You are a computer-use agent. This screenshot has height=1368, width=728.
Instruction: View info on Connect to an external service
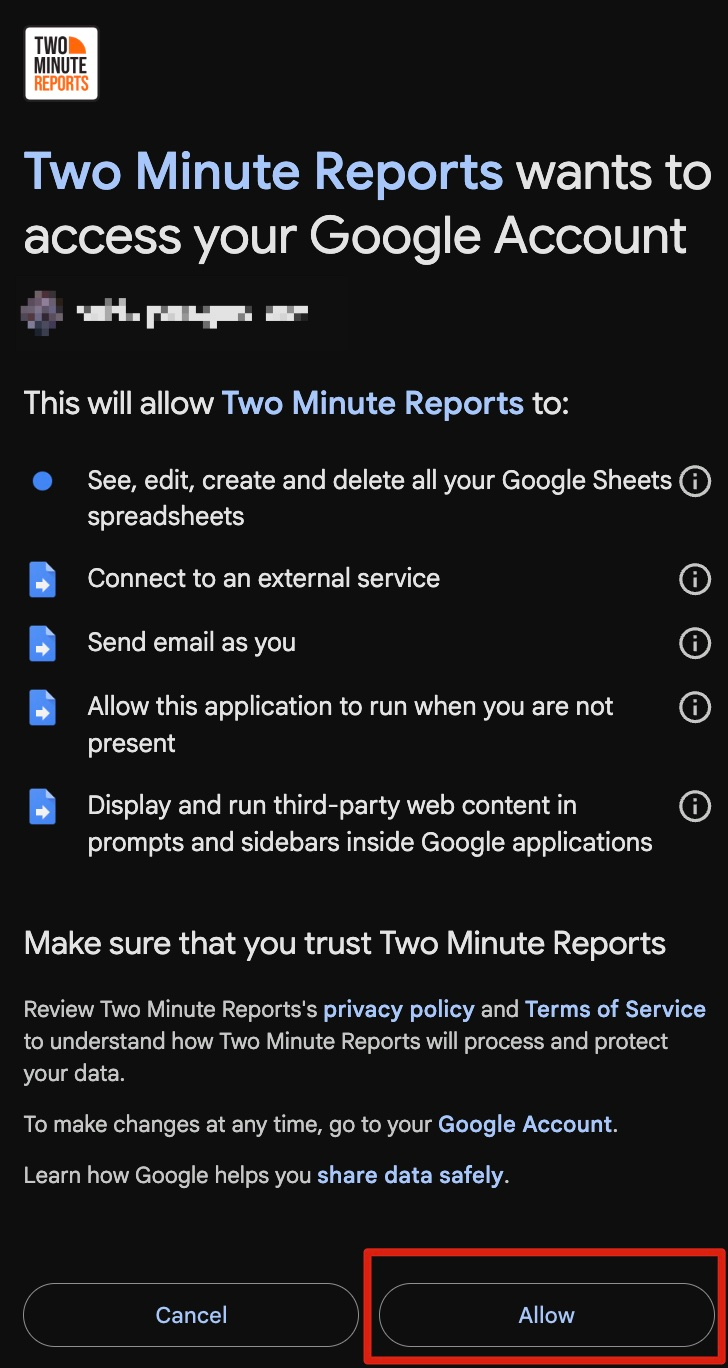tap(694, 579)
